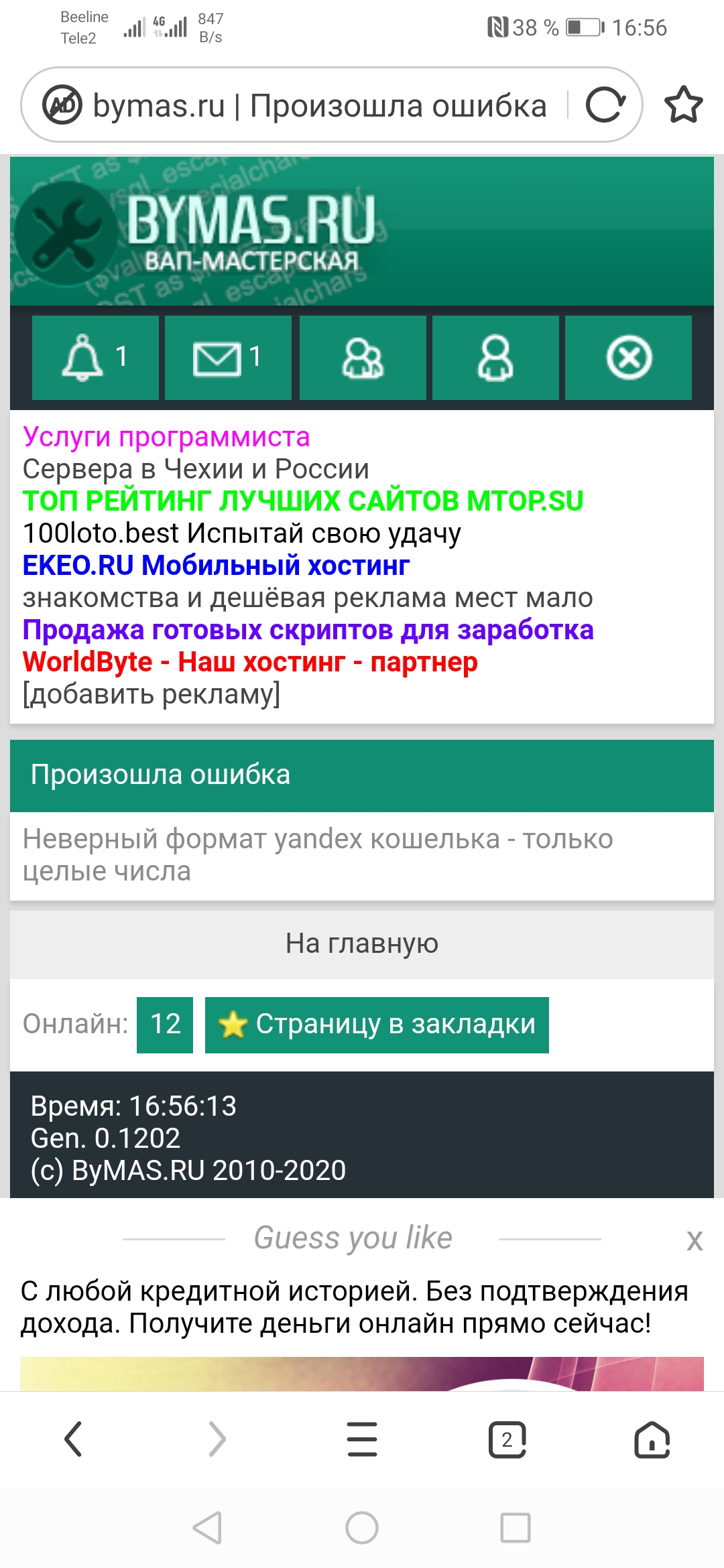The image size is (724, 1568).
Task: Open the profile person icon
Action: point(495,357)
